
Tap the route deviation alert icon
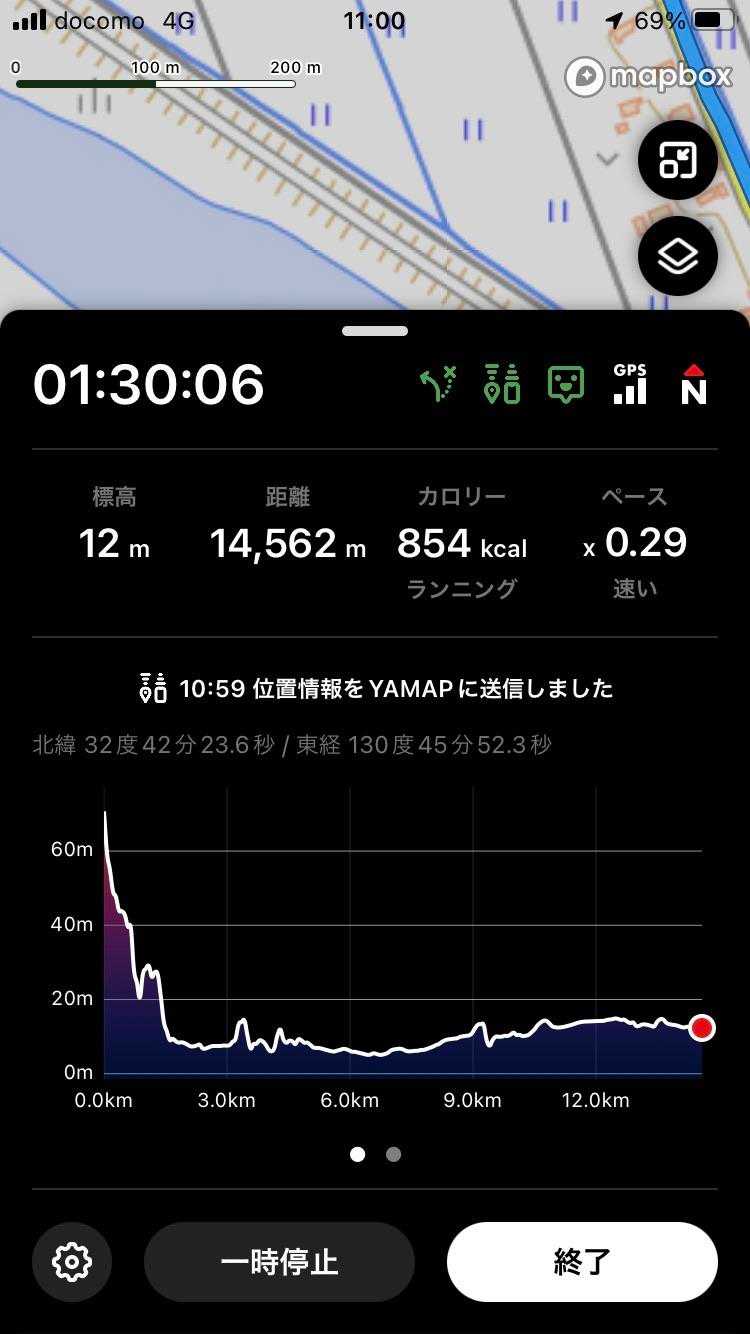tap(438, 384)
